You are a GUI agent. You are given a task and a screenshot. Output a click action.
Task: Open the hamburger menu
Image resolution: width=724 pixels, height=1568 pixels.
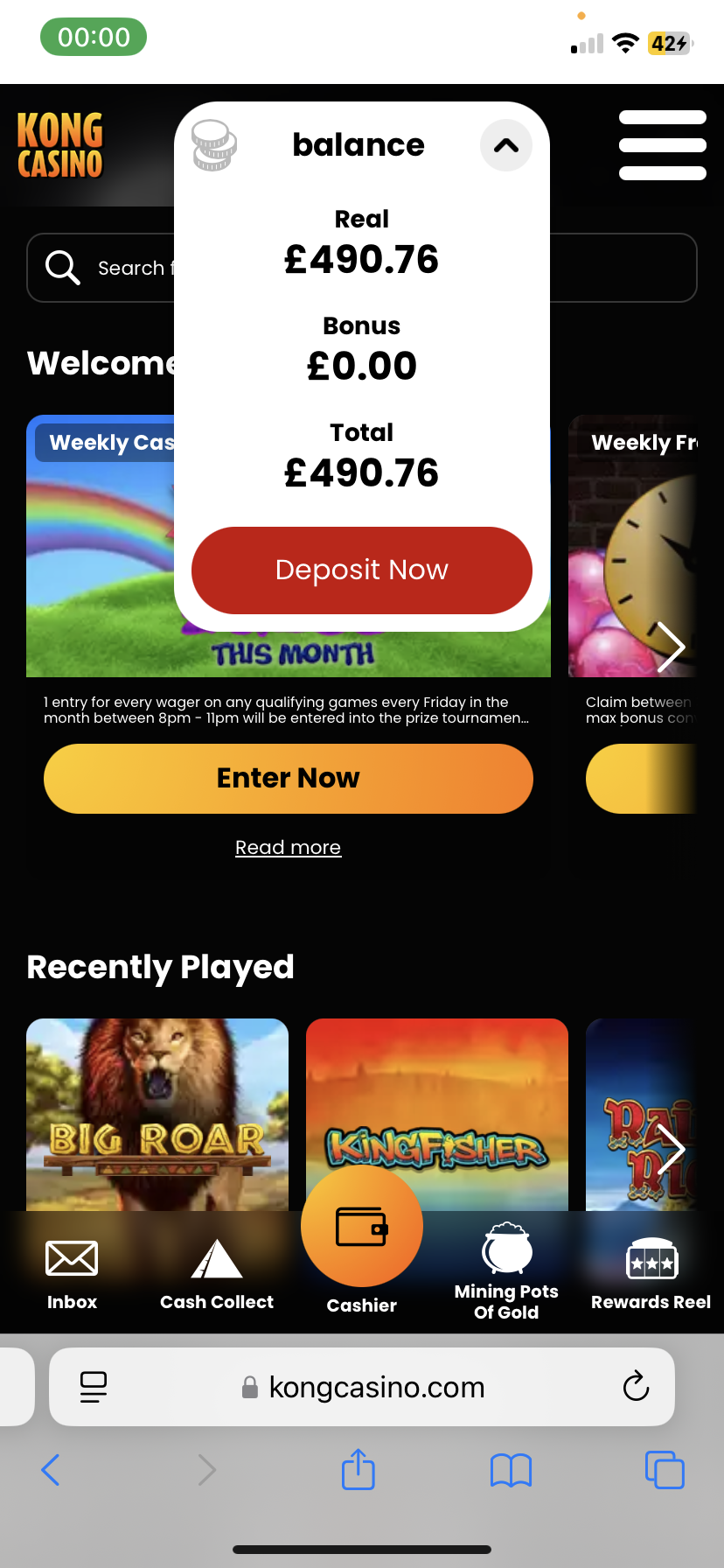point(662,145)
